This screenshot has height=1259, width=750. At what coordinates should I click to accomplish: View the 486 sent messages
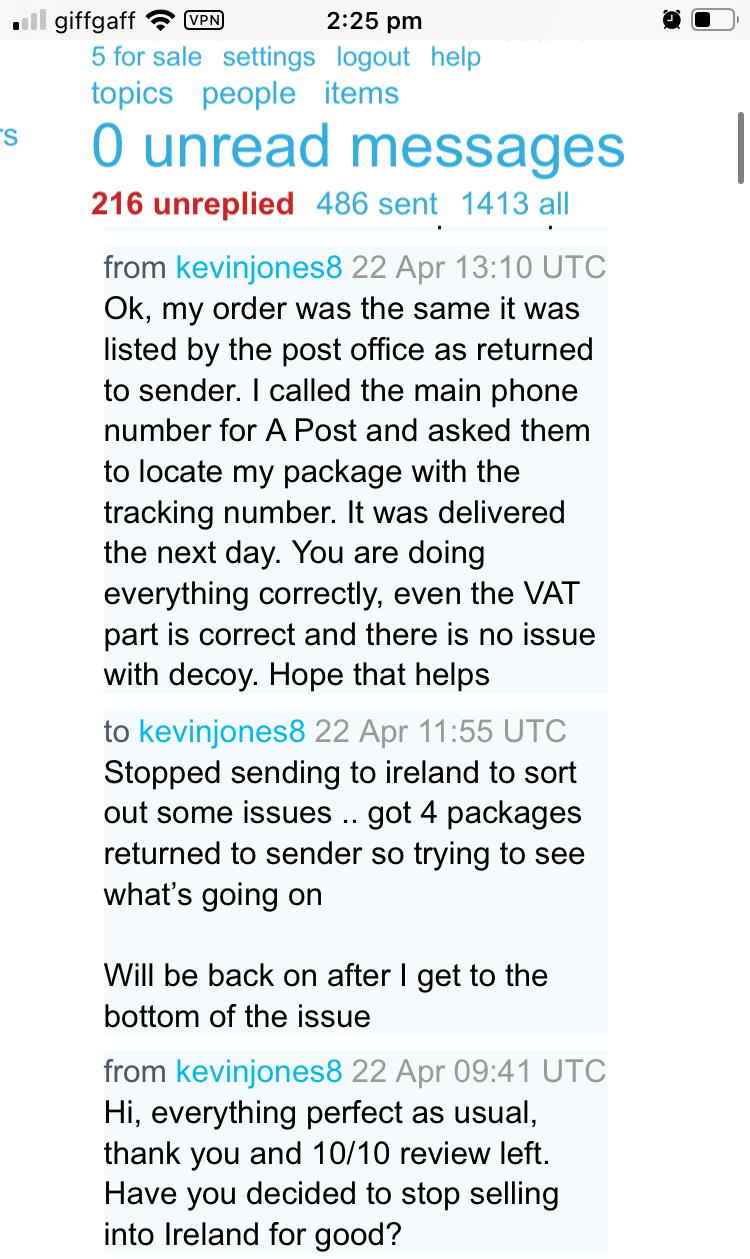(x=376, y=204)
